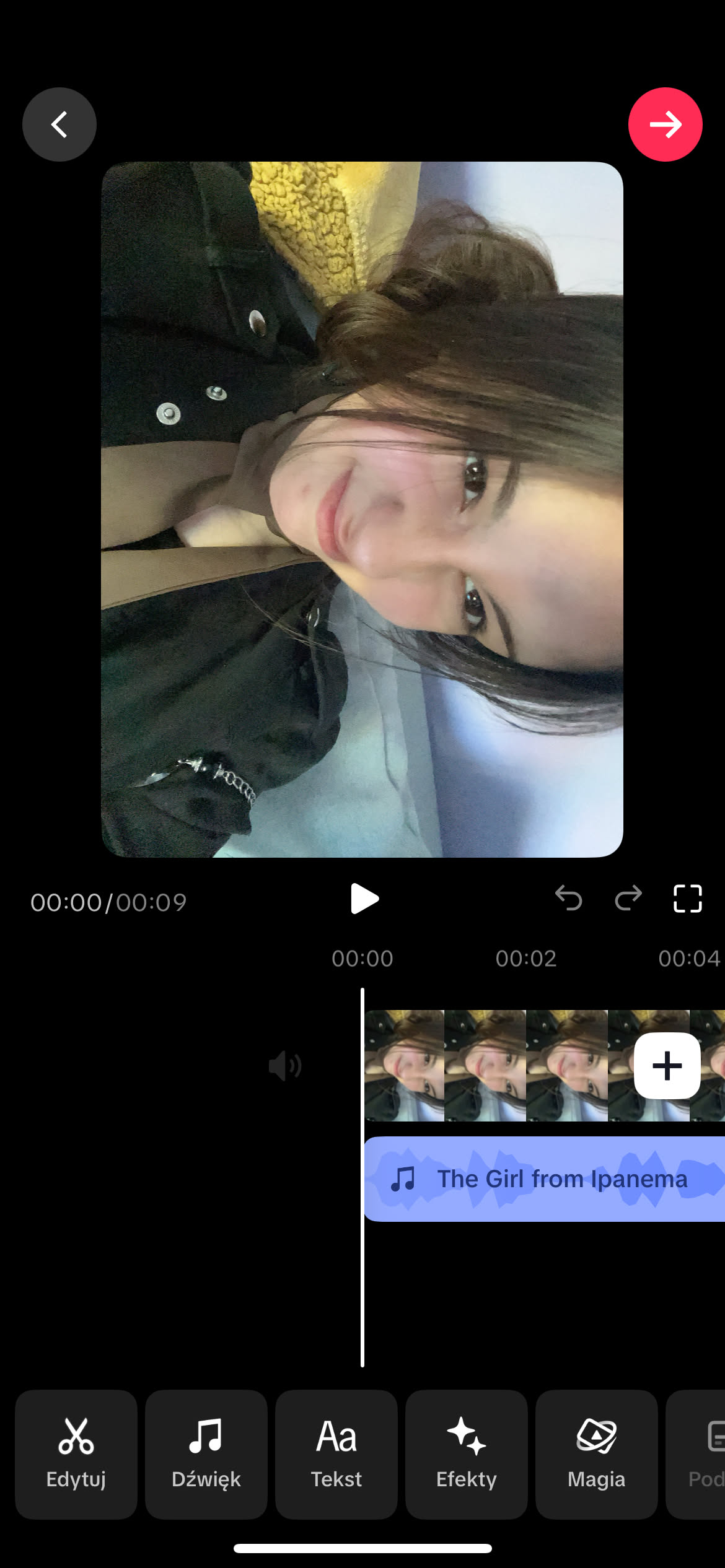Add text with the Tekst tool
This screenshot has width=725, height=1568.
point(336,1454)
